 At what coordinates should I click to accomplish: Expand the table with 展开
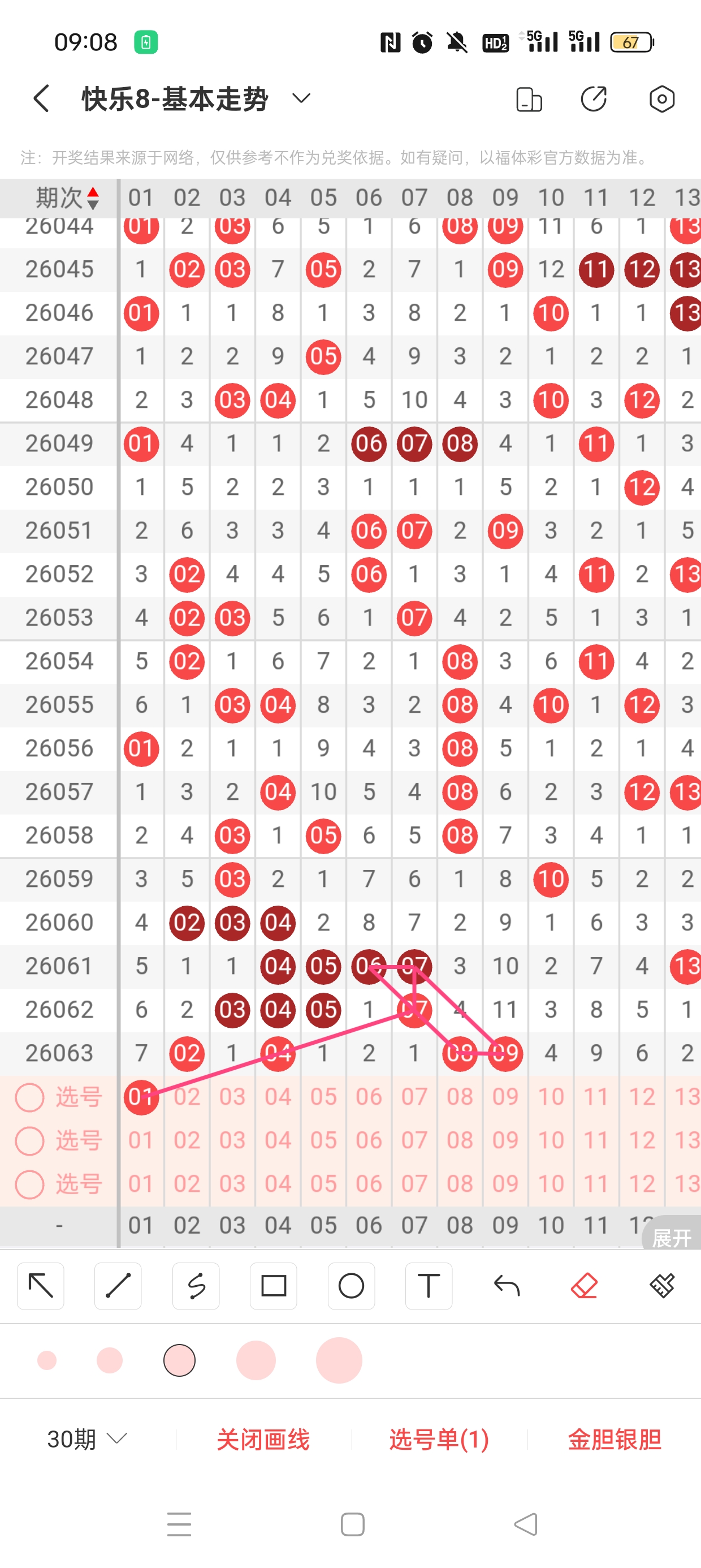(x=672, y=1237)
